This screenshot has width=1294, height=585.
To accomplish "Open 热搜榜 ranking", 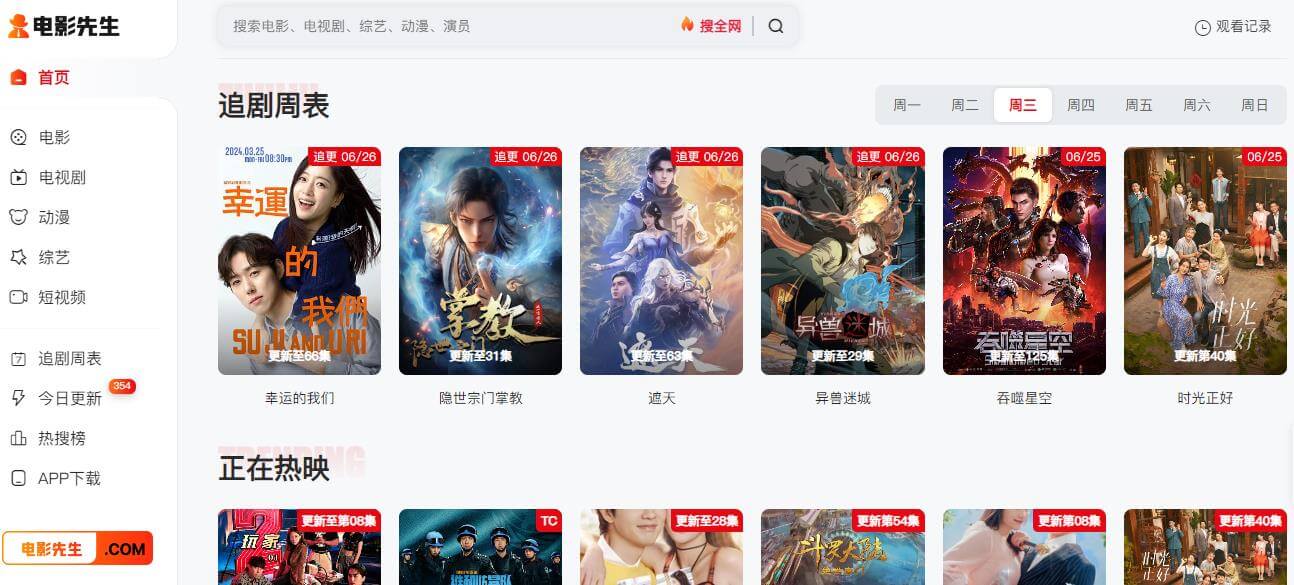I will (x=61, y=438).
